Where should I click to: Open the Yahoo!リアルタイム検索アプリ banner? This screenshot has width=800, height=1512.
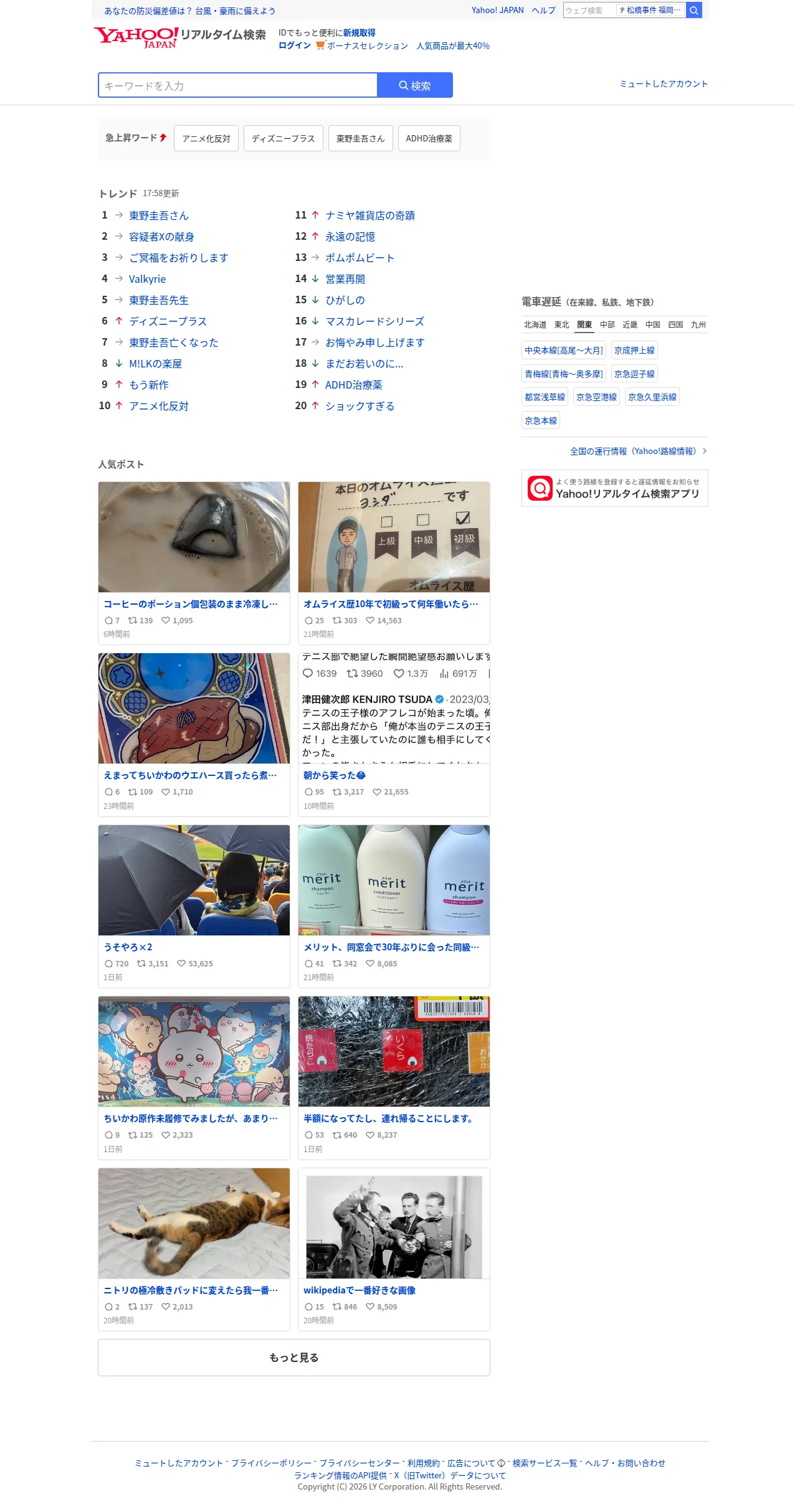click(x=615, y=488)
